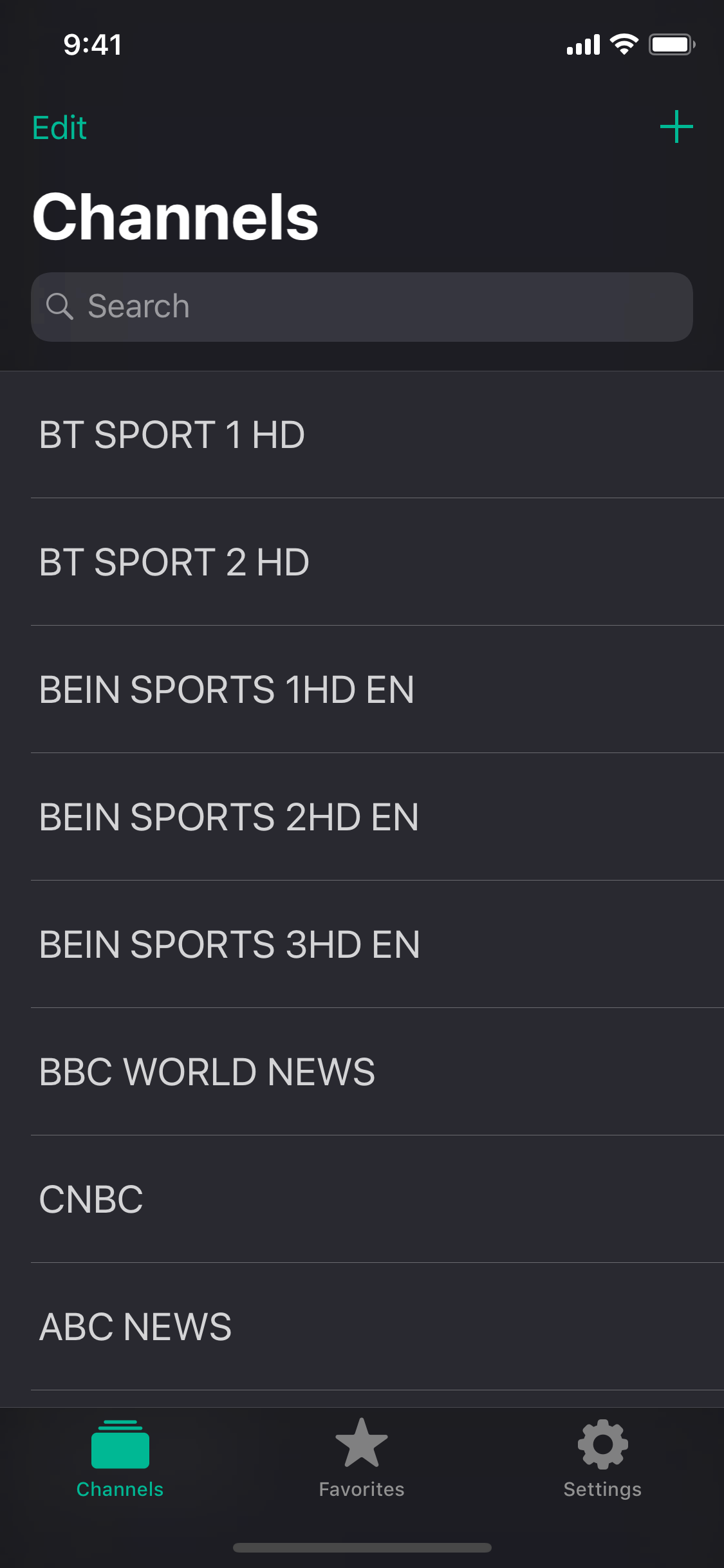Tap the Search field to enter text
Screen dimensions: 724x1568
[x=362, y=307]
